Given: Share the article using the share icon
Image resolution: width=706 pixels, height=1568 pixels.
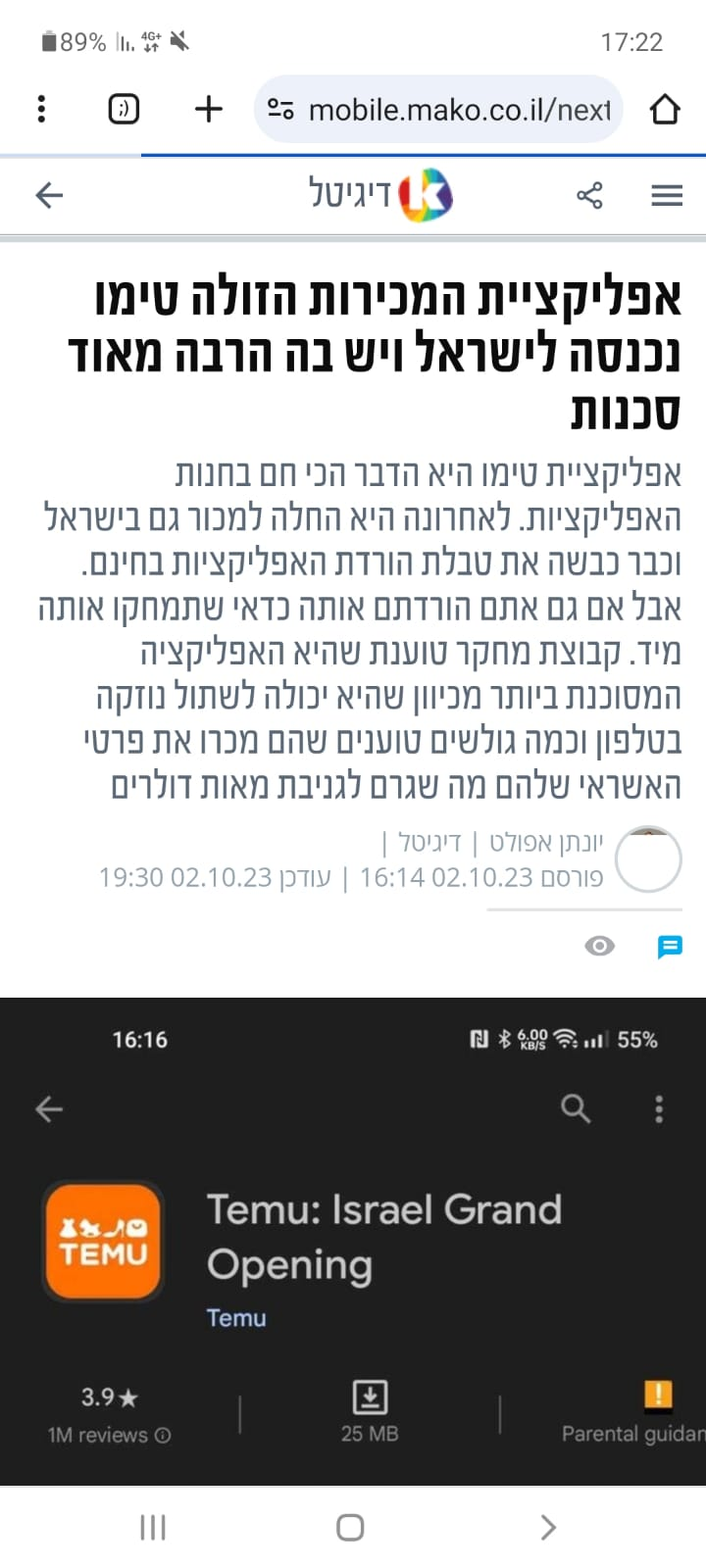Looking at the screenshot, I should coord(588,195).
